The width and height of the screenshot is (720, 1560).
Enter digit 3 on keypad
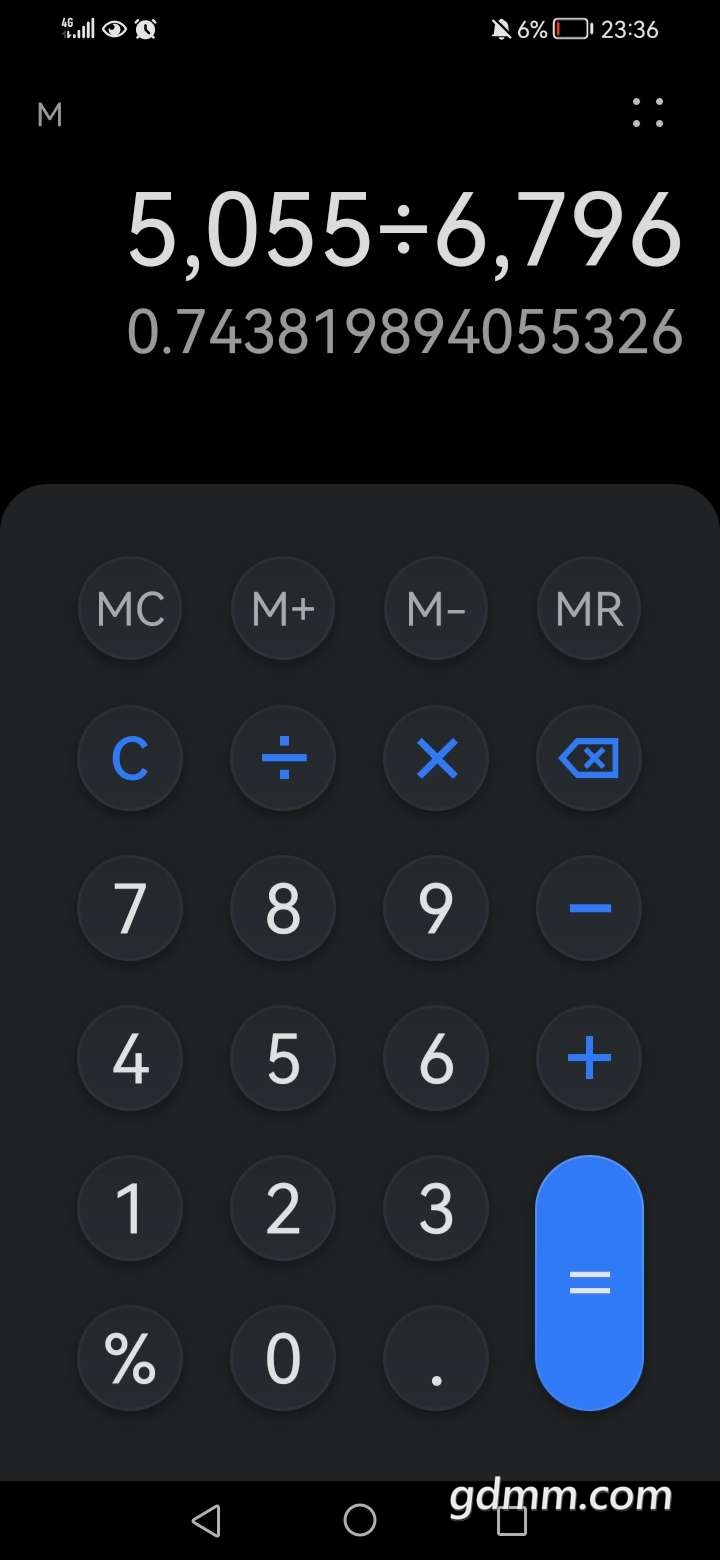click(x=436, y=1208)
